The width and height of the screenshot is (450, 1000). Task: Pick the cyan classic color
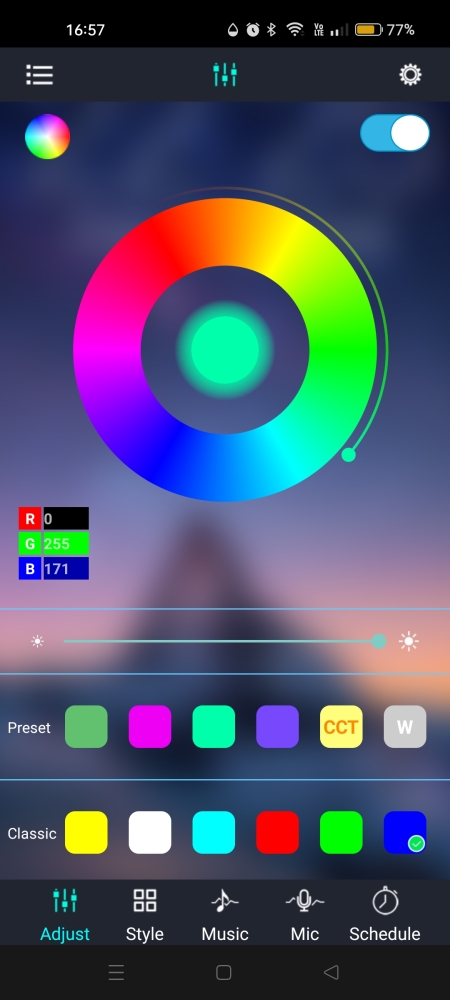[214, 832]
